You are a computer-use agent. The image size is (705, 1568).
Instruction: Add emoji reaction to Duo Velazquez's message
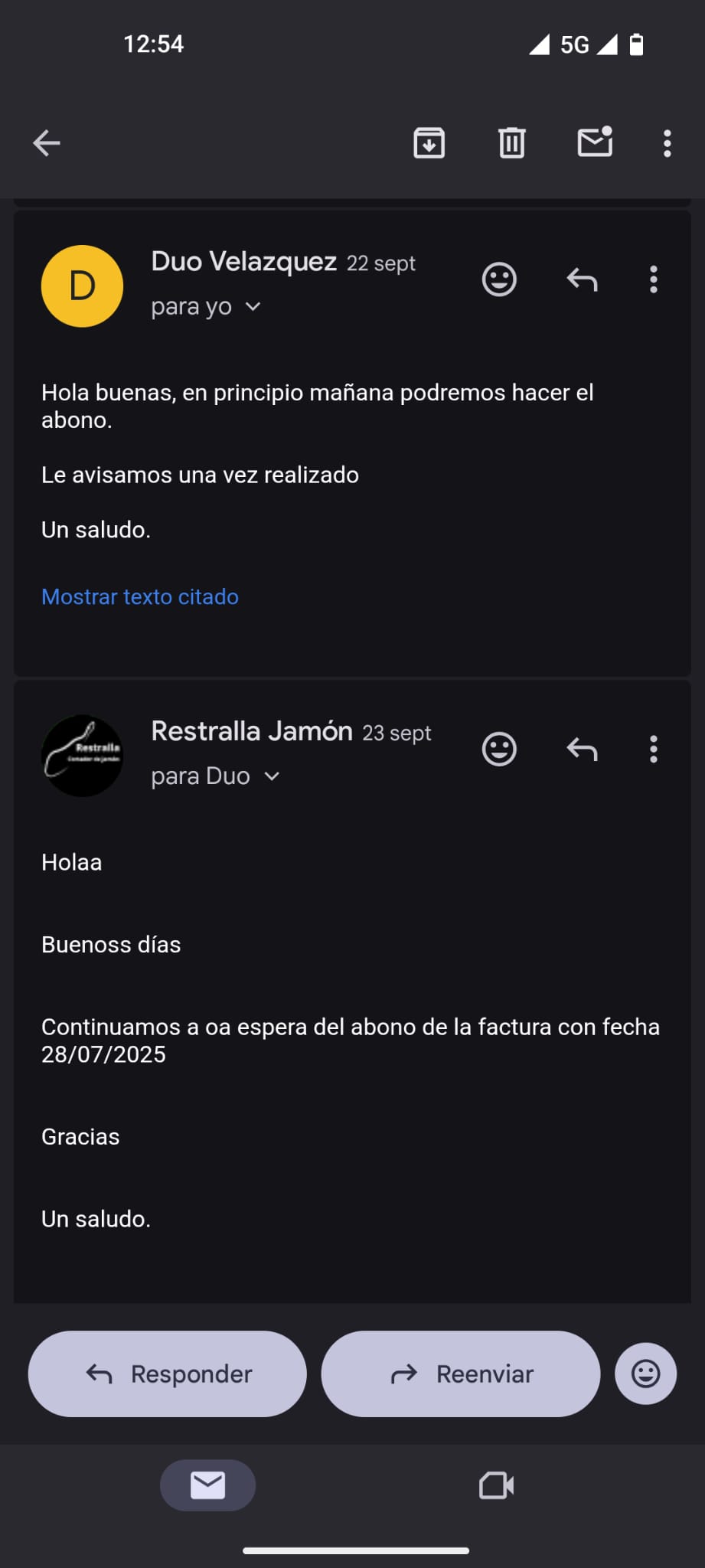499,279
